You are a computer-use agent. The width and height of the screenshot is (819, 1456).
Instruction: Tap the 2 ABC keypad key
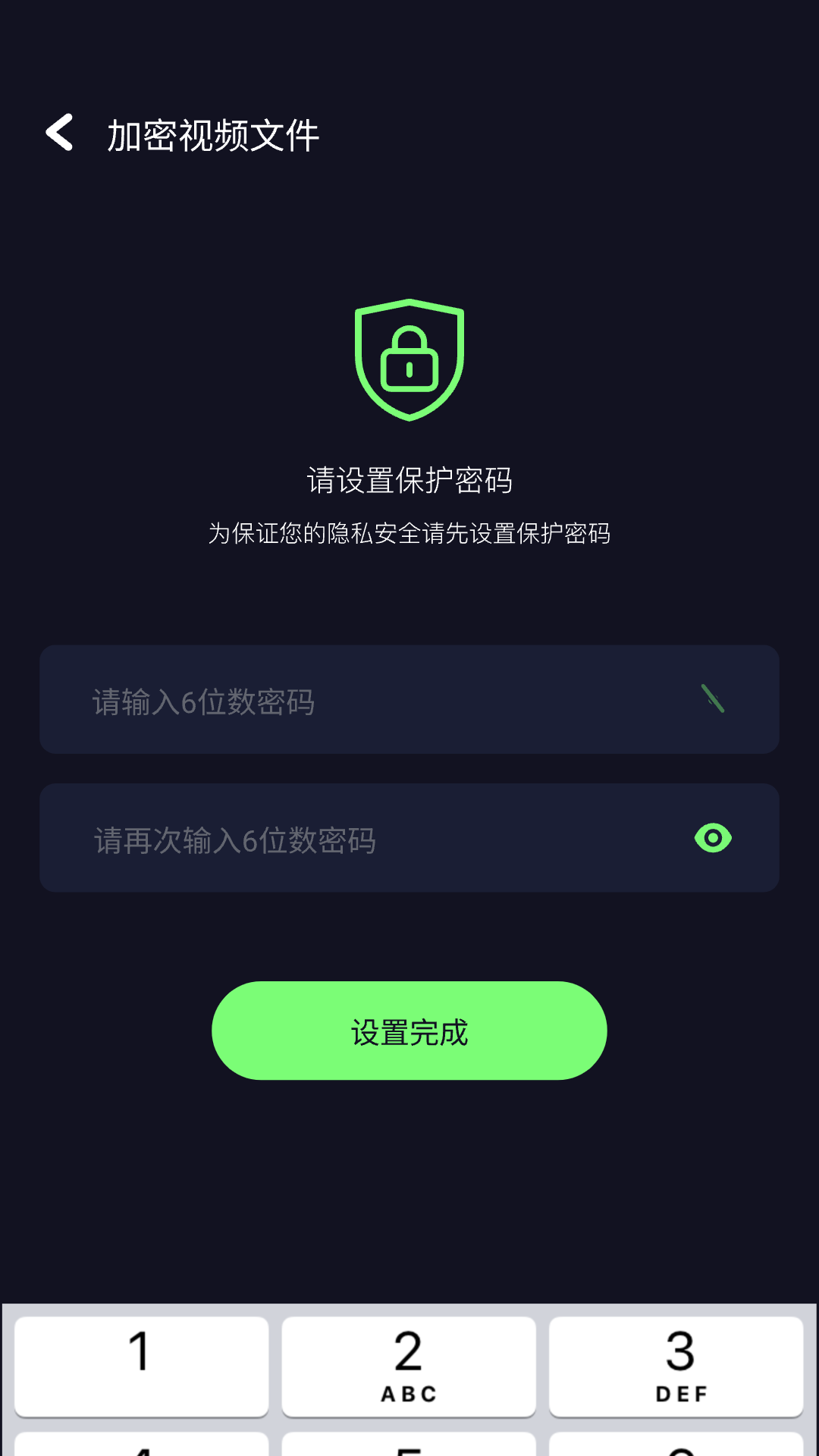coord(408,1365)
